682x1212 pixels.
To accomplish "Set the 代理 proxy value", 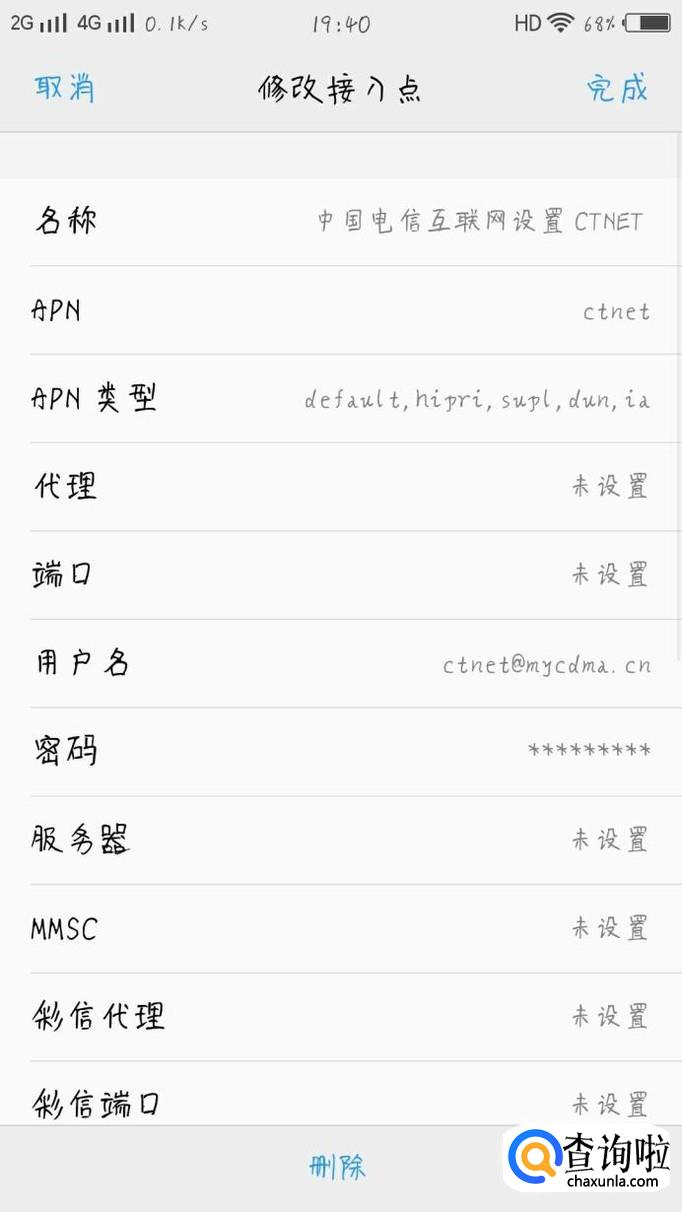I will point(340,487).
